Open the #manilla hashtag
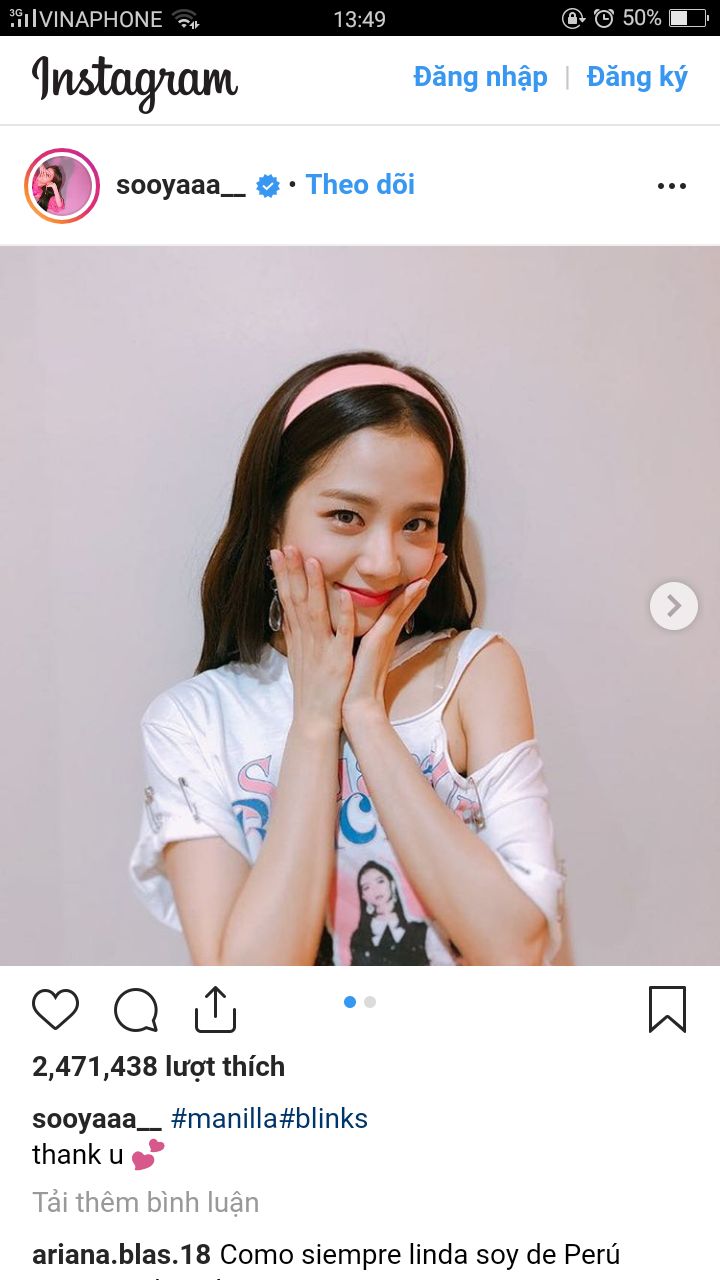This screenshot has width=720, height=1280. pyautogui.click(x=224, y=1119)
